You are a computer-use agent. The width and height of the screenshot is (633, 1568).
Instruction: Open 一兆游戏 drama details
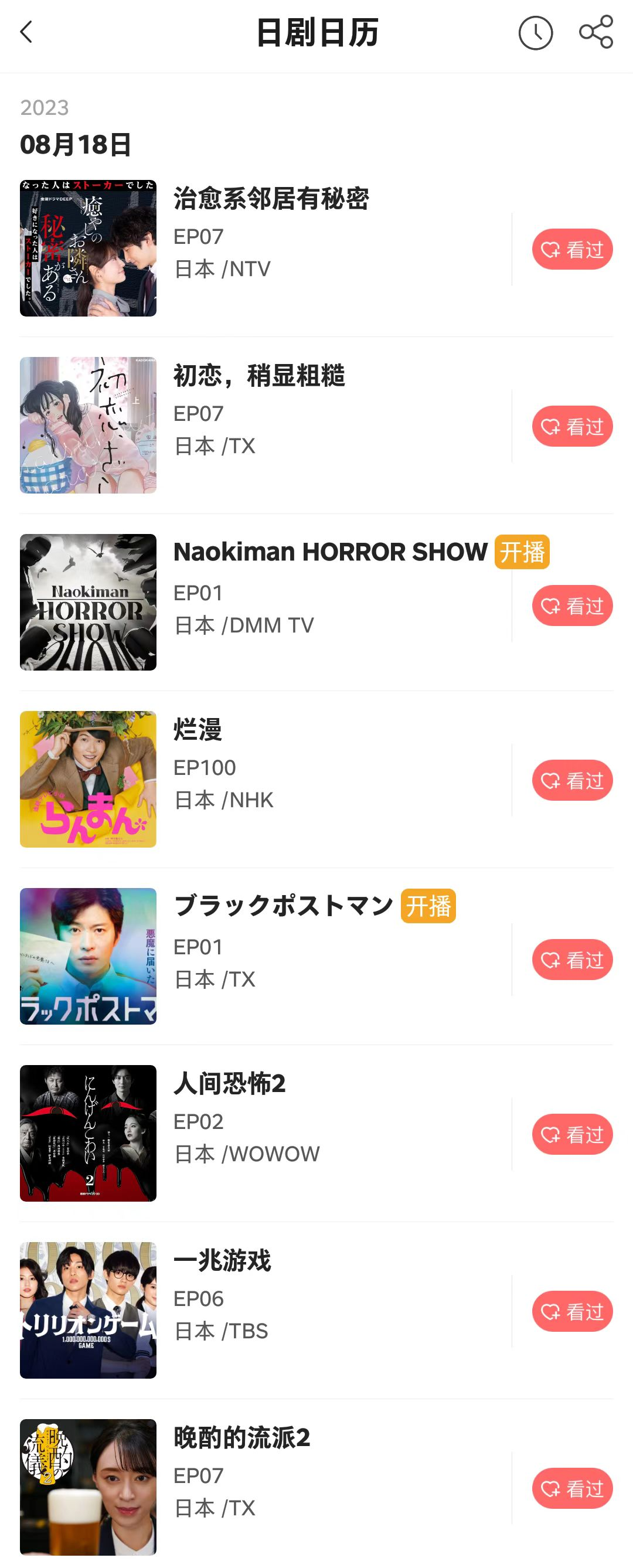coord(222,1261)
